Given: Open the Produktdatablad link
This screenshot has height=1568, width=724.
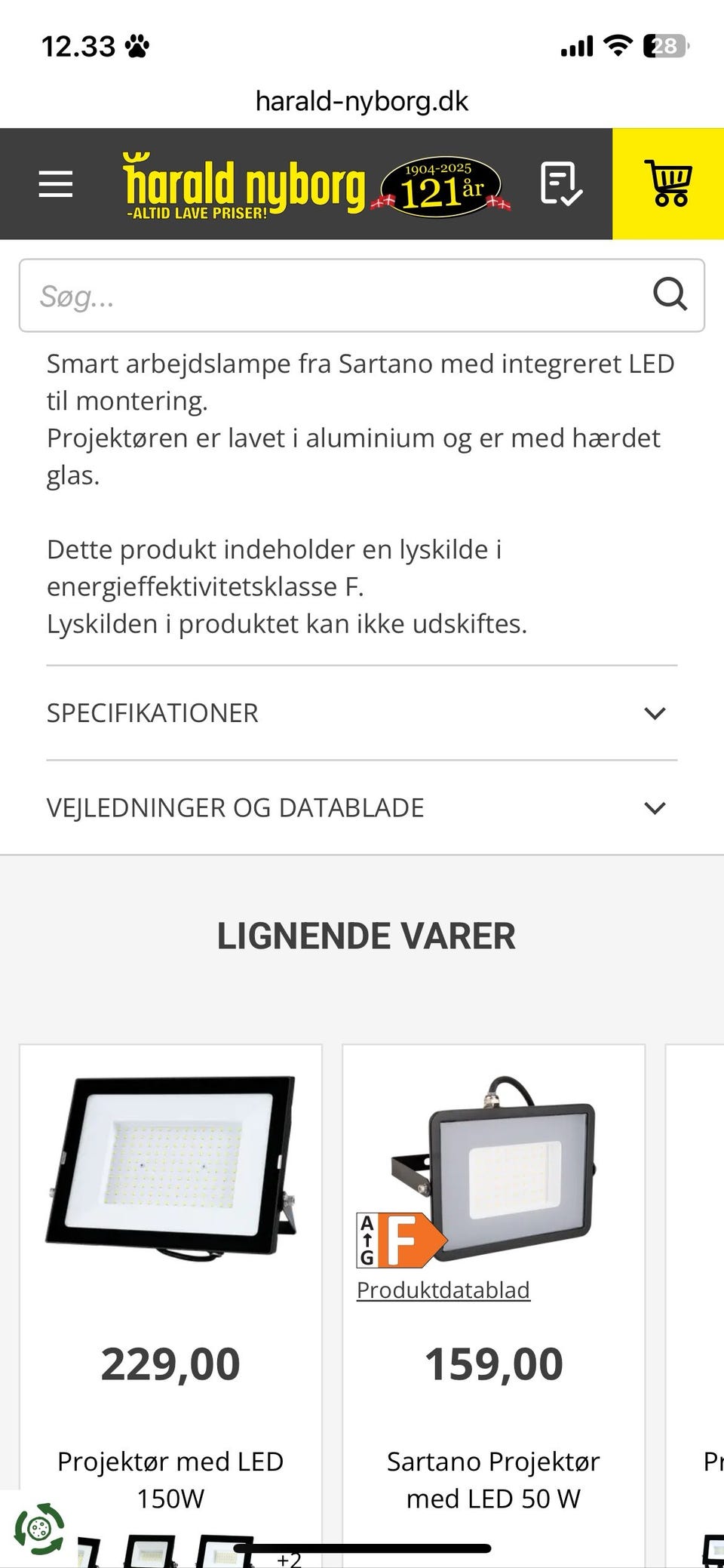Looking at the screenshot, I should (443, 1290).
